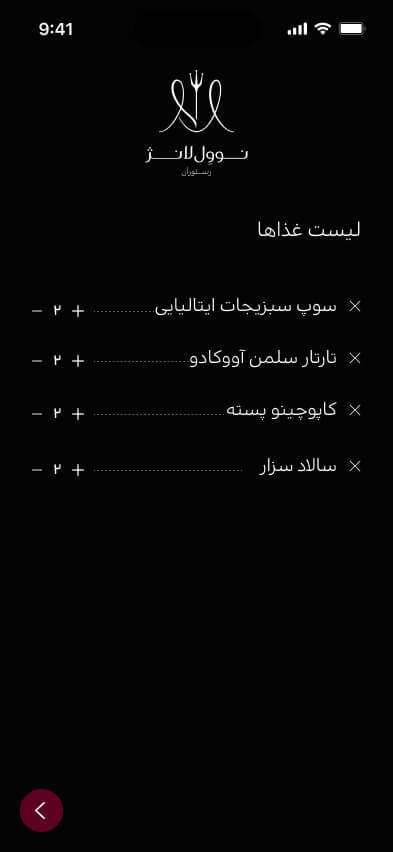Tap minus for کاپوچینو پسته
Image resolution: width=393 pixels, height=852 pixels.
coord(37,414)
